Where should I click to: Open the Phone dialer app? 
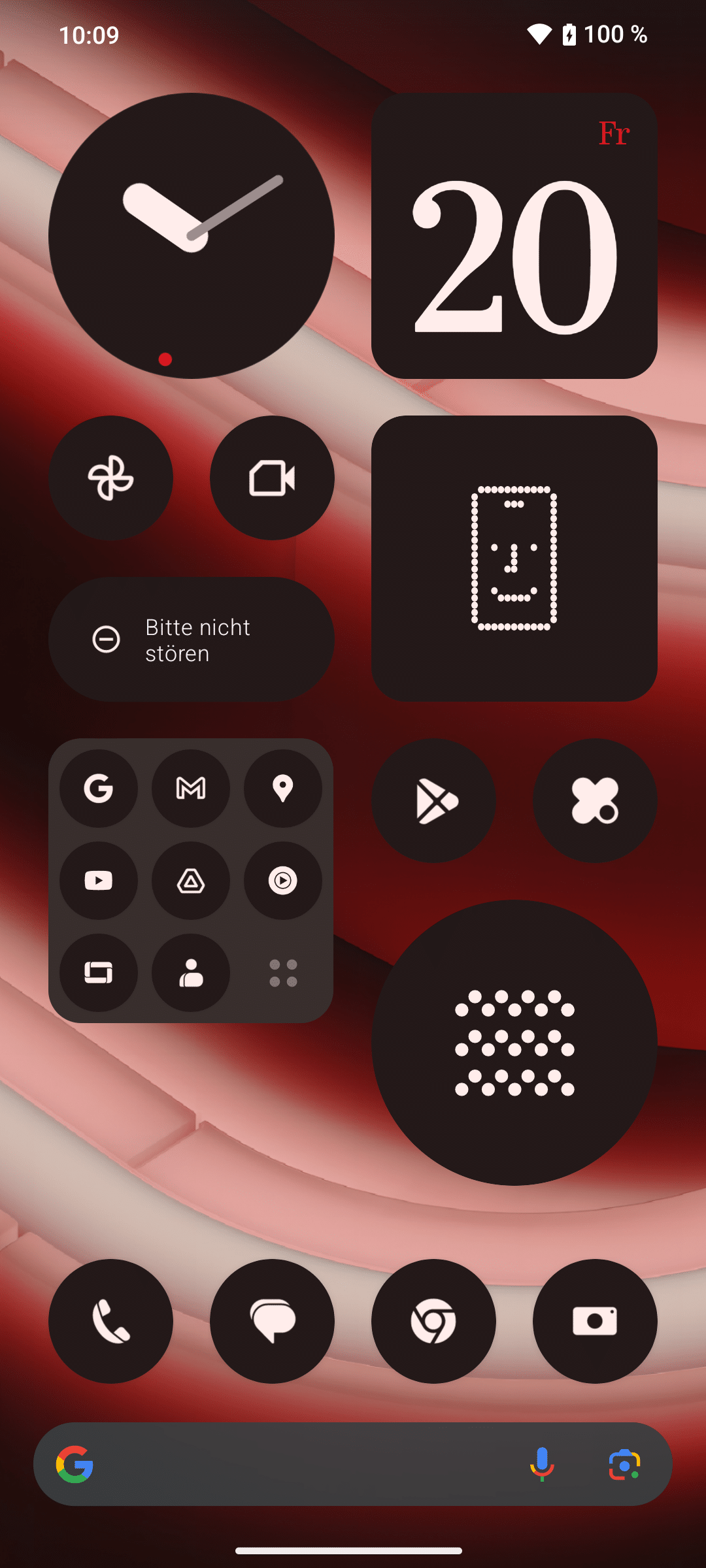coord(110,1321)
